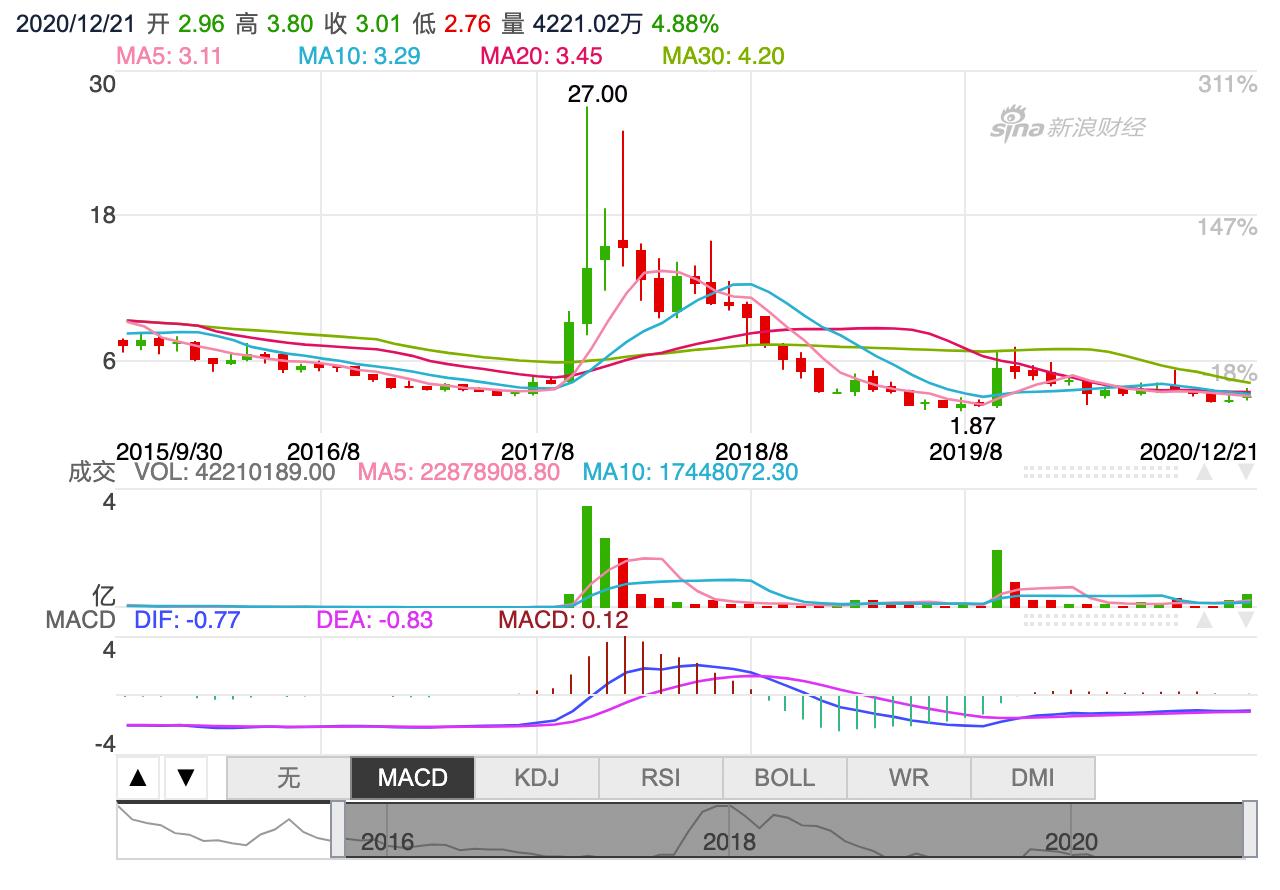This screenshot has height=890, width=1280.
Task: Switch to the RSI indicator
Action: tap(661, 777)
